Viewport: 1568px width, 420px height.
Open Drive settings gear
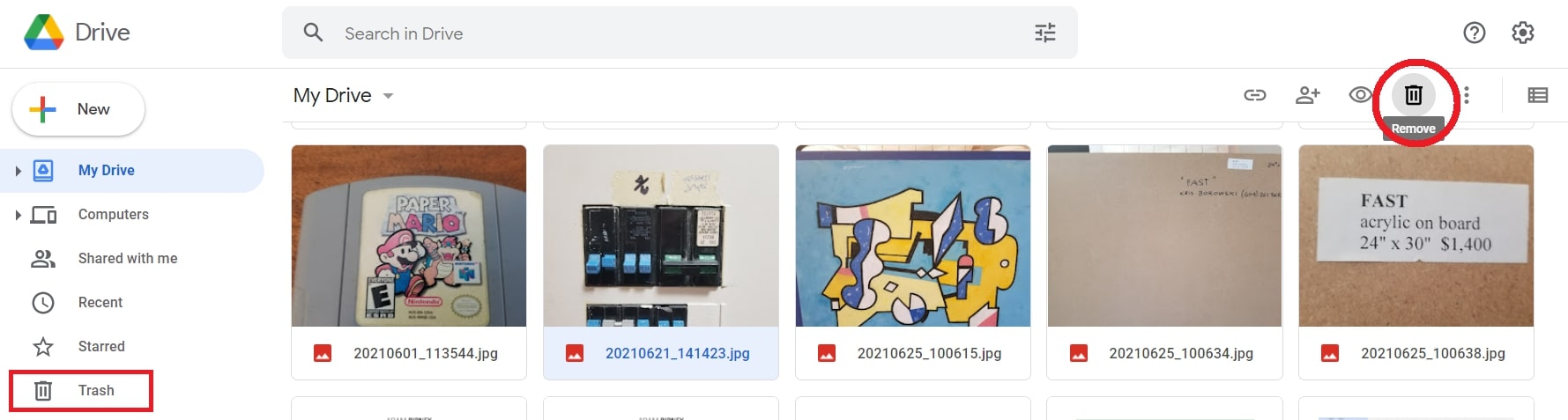(x=1522, y=33)
